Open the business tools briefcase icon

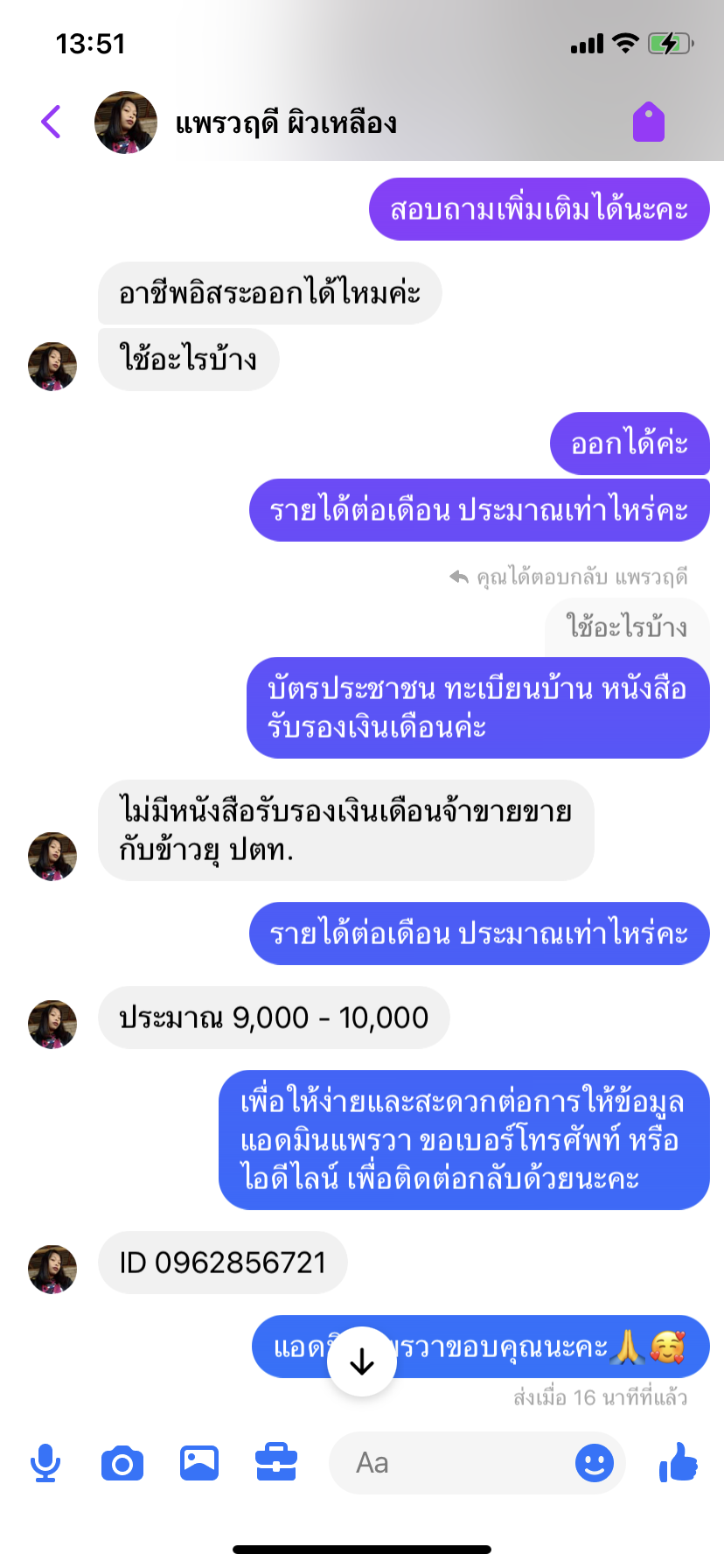pos(276,1463)
